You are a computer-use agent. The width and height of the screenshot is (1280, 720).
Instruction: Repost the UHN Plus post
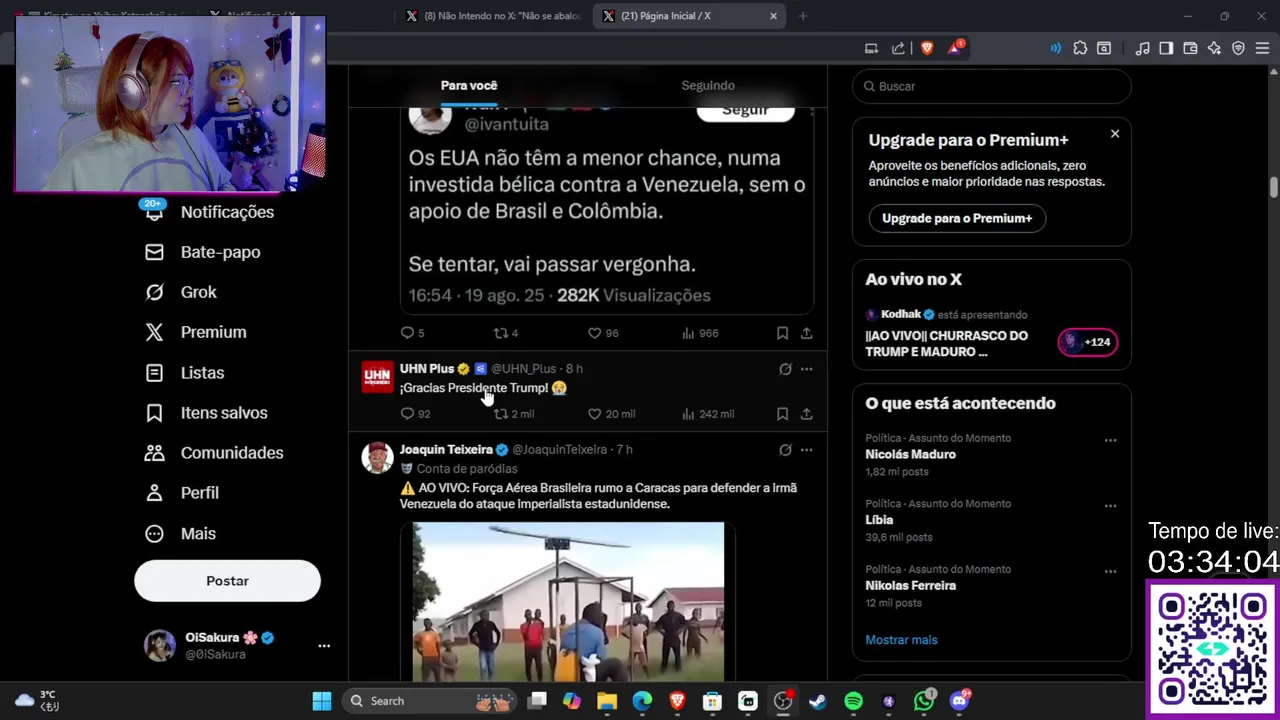tap(502, 414)
